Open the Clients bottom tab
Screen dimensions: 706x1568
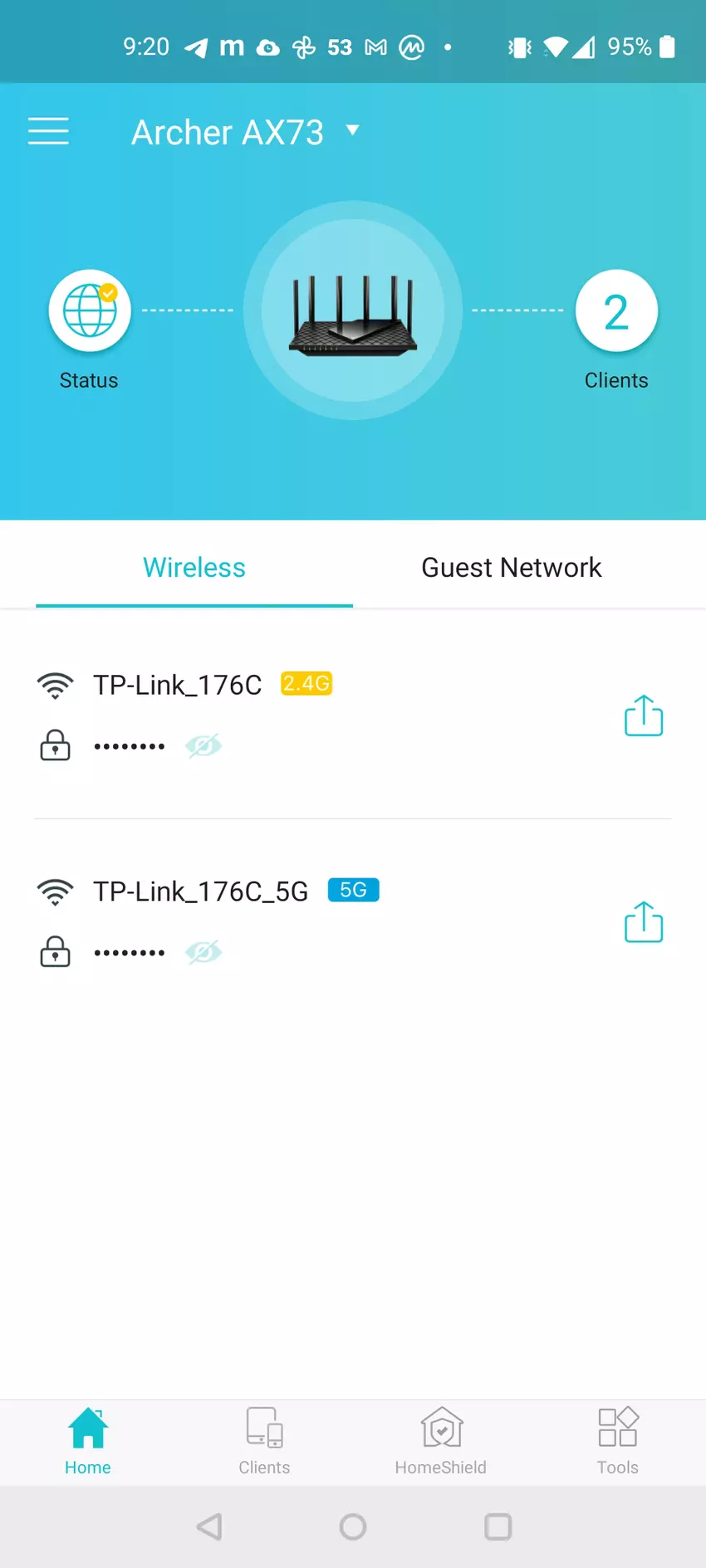264,1440
